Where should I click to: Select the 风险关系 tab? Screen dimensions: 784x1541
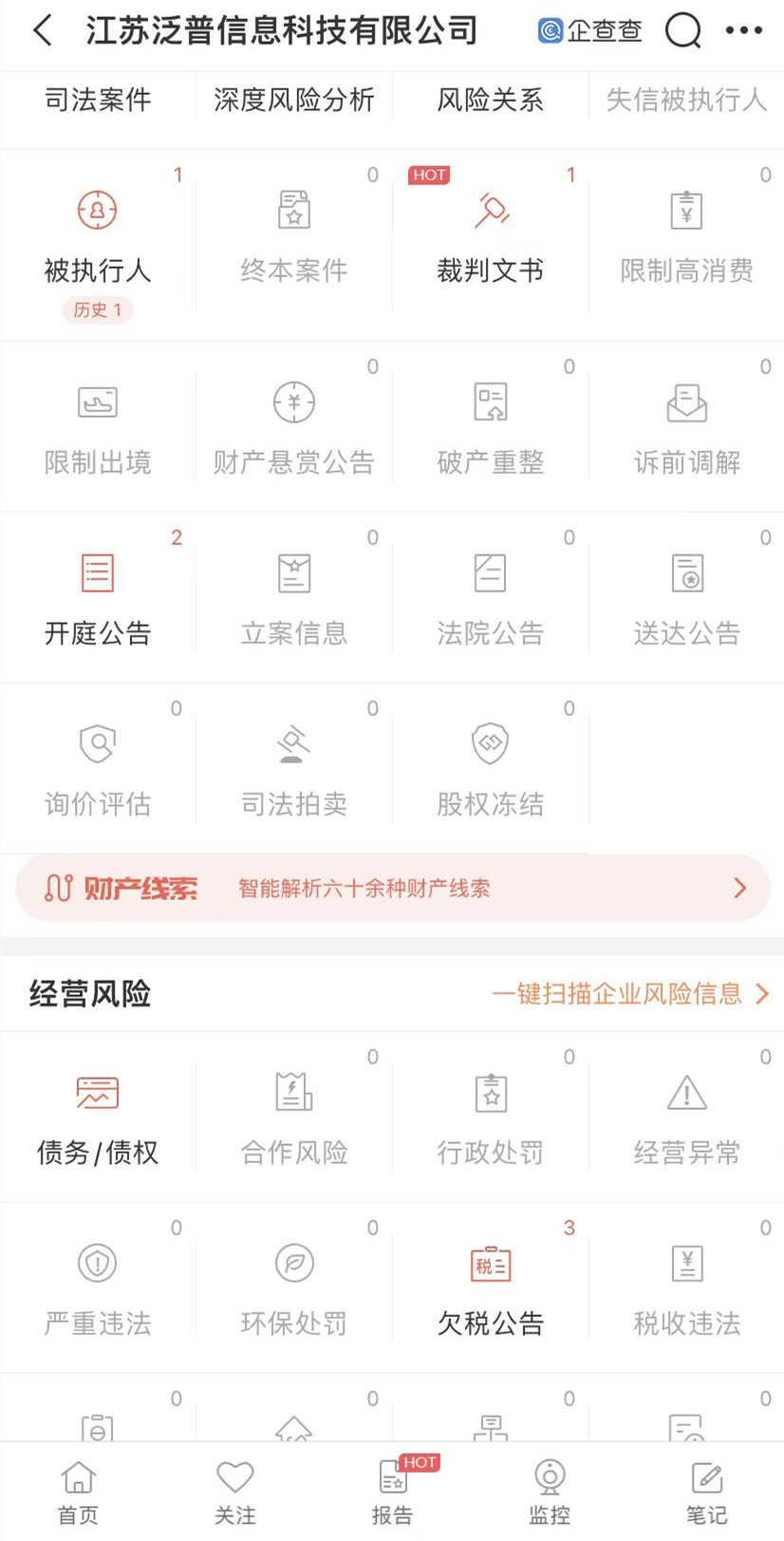tap(489, 101)
